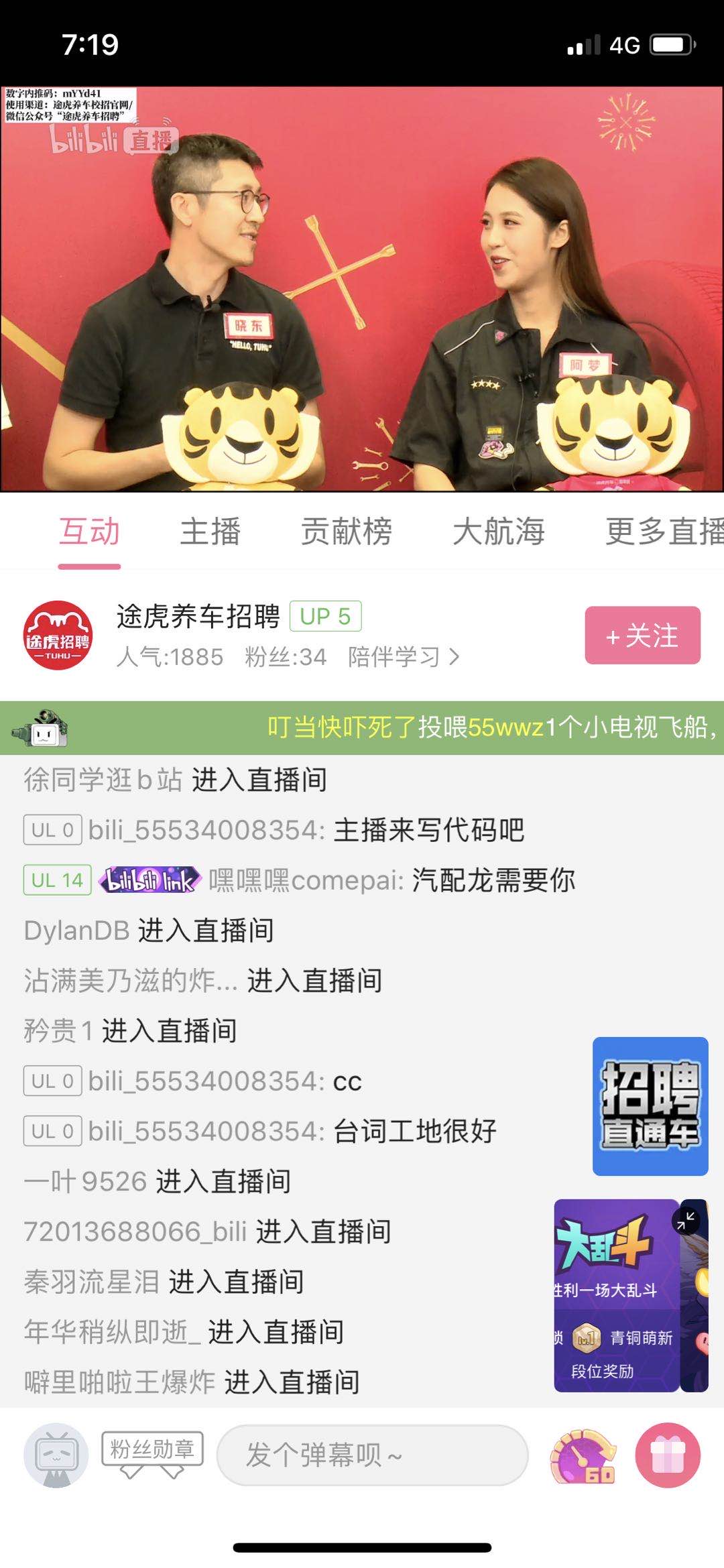Open the 招聘直通车 card
The height and width of the screenshot is (1568, 724).
(650, 1106)
